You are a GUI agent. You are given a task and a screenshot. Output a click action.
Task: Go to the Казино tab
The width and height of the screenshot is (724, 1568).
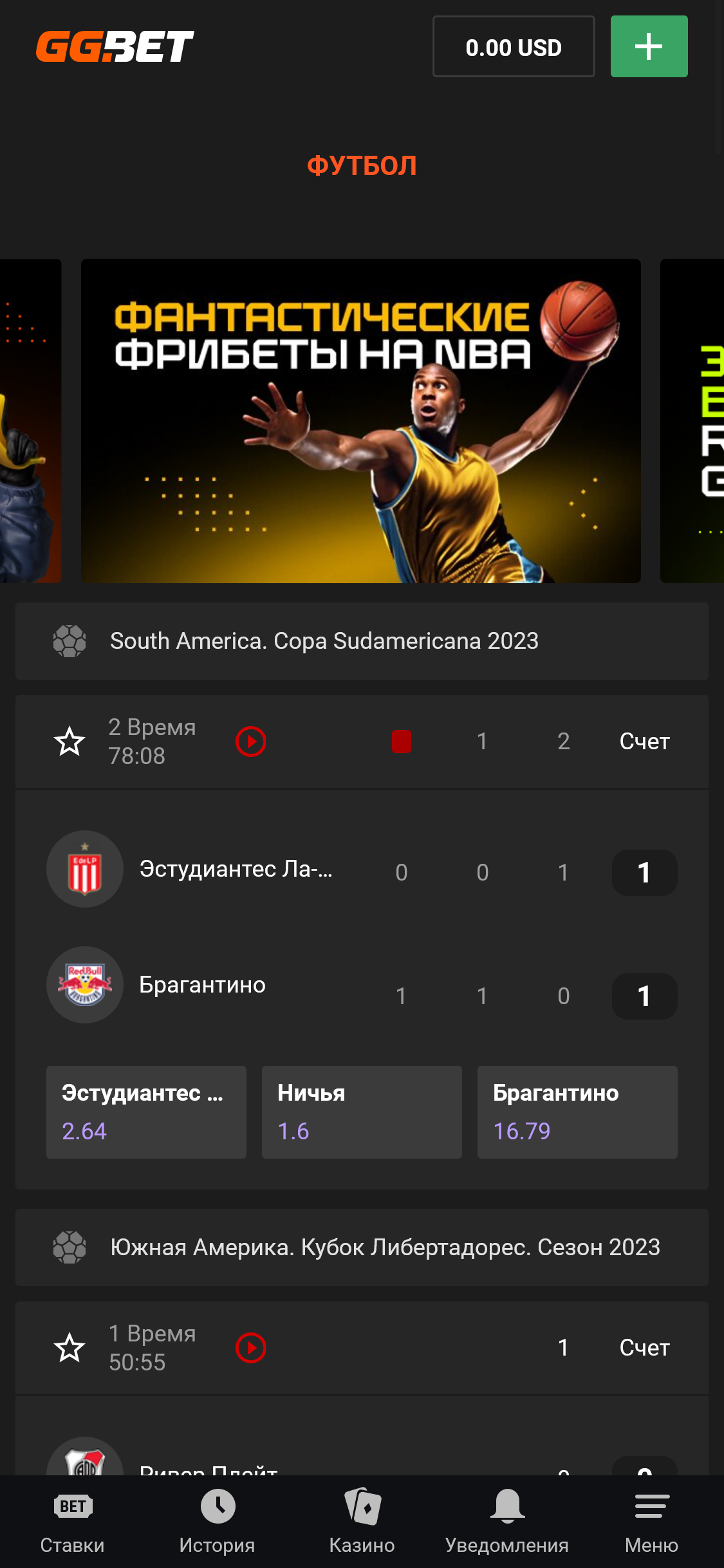tap(362, 1522)
